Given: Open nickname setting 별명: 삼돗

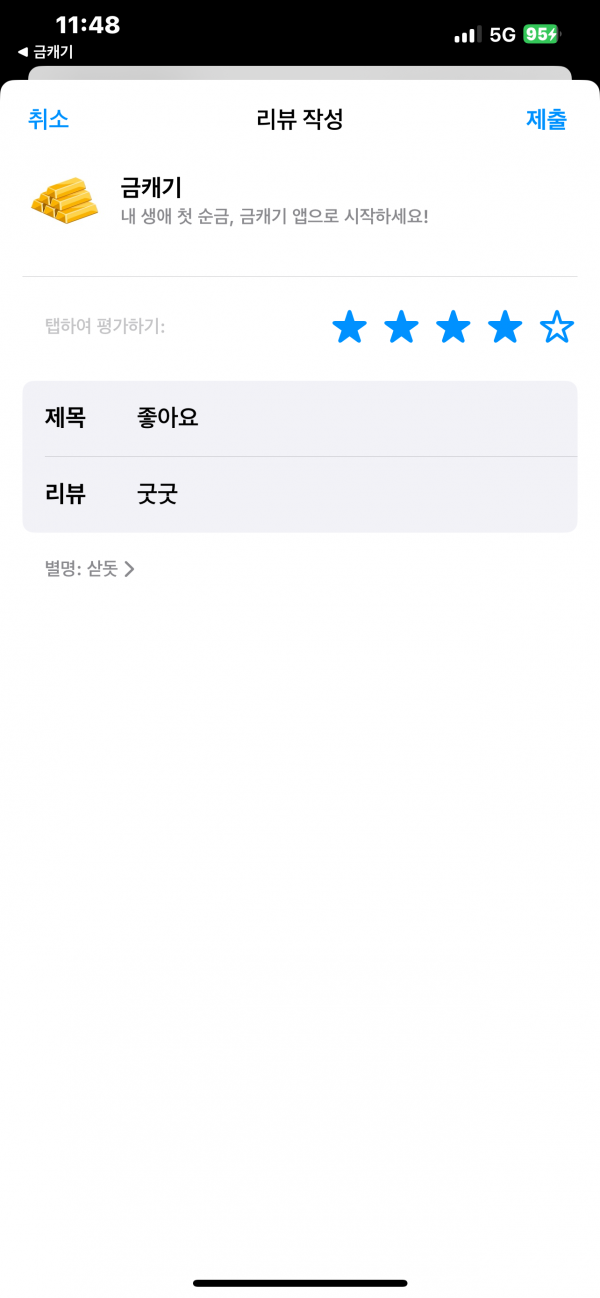Looking at the screenshot, I should tap(90, 569).
